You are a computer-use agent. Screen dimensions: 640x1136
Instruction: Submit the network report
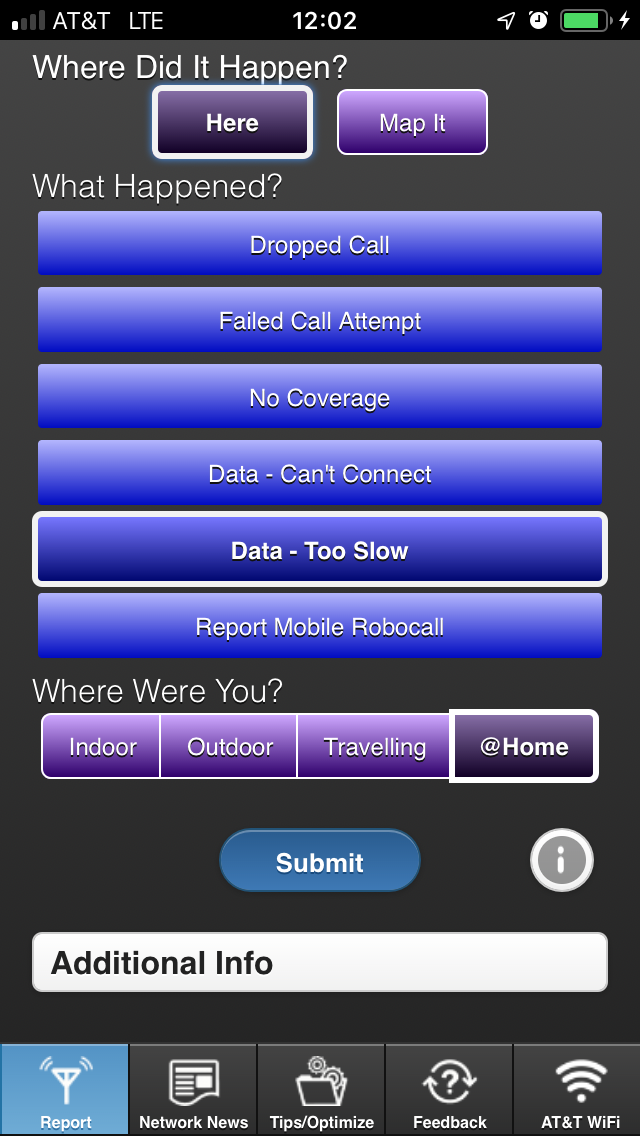click(320, 861)
